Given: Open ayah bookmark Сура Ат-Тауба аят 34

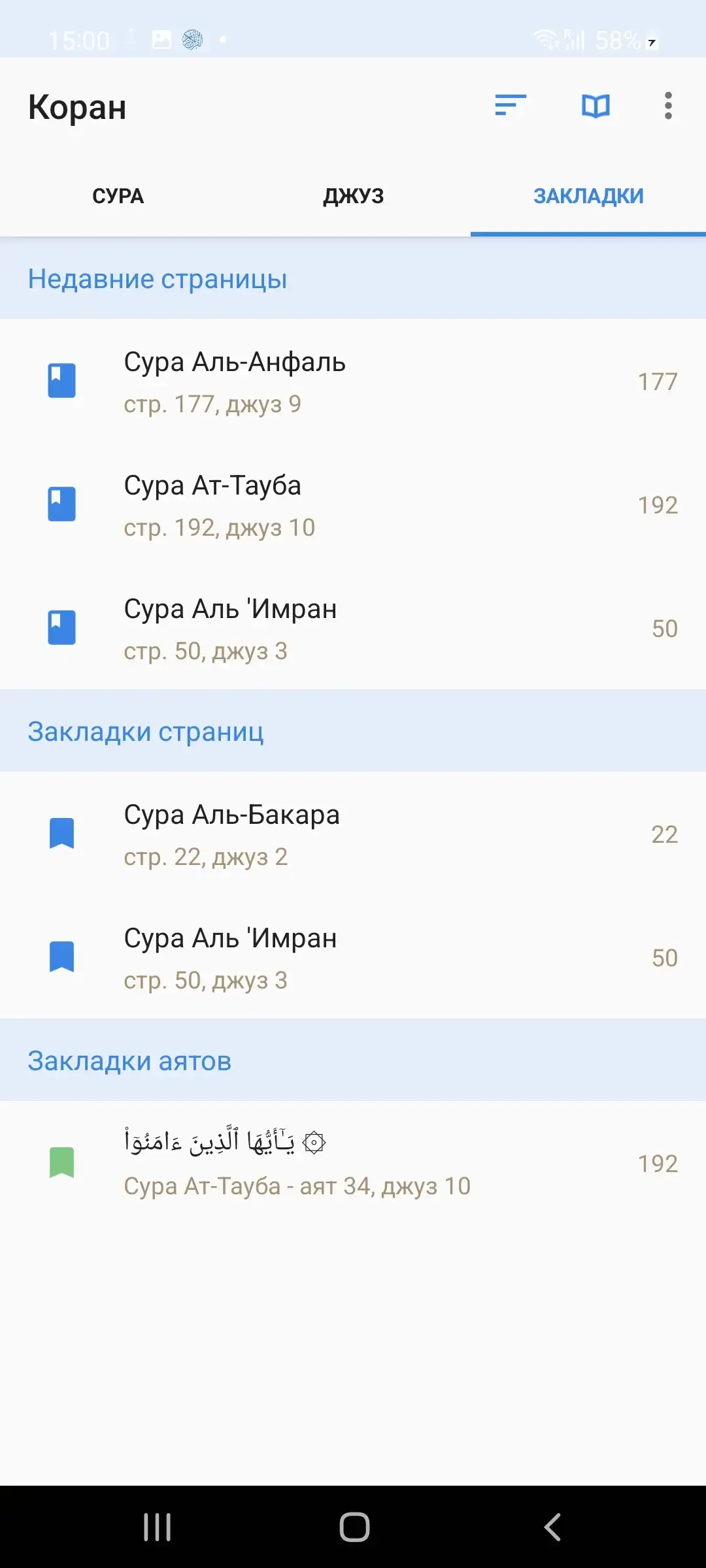Looking at the screenshot, I should tap(353, 1164).
